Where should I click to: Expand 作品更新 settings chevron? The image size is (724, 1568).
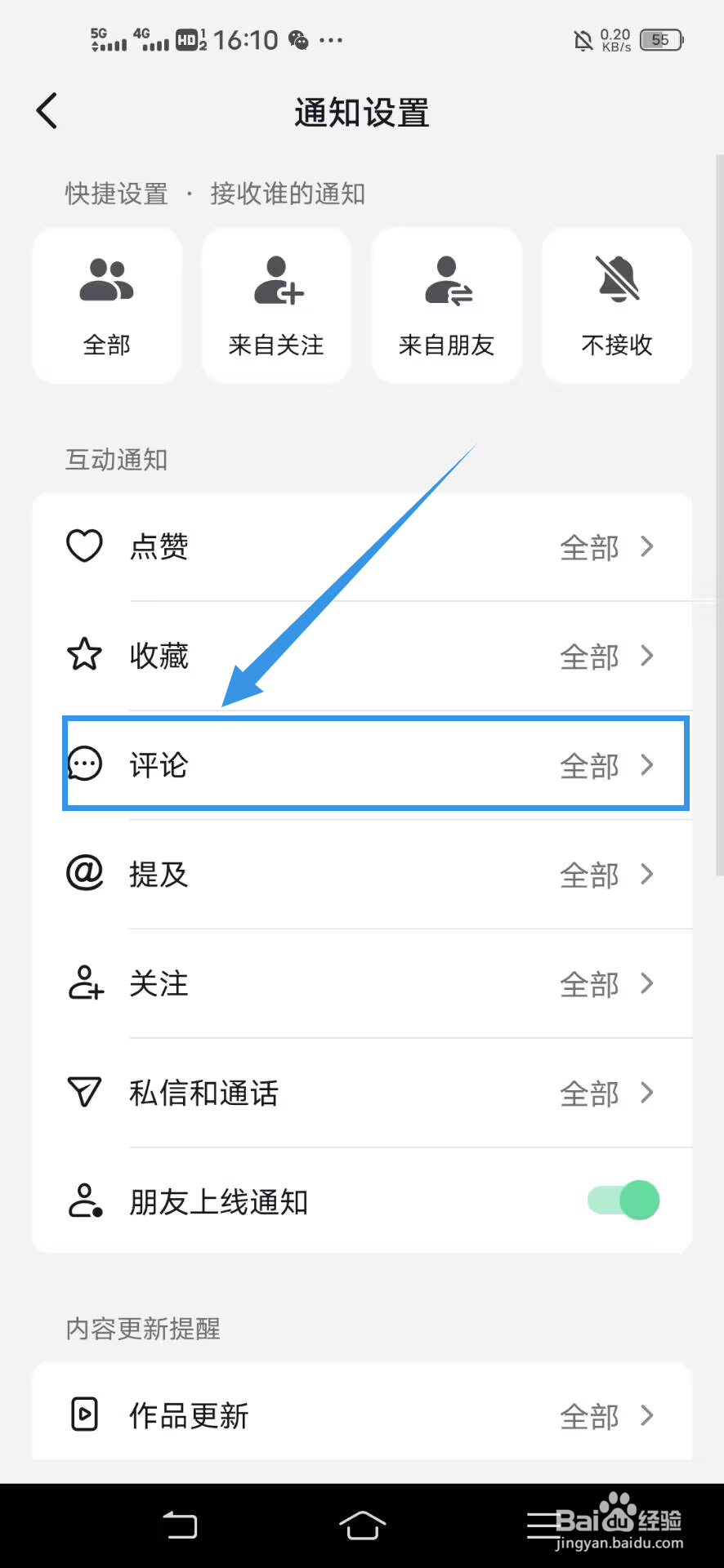point(646,1417)
